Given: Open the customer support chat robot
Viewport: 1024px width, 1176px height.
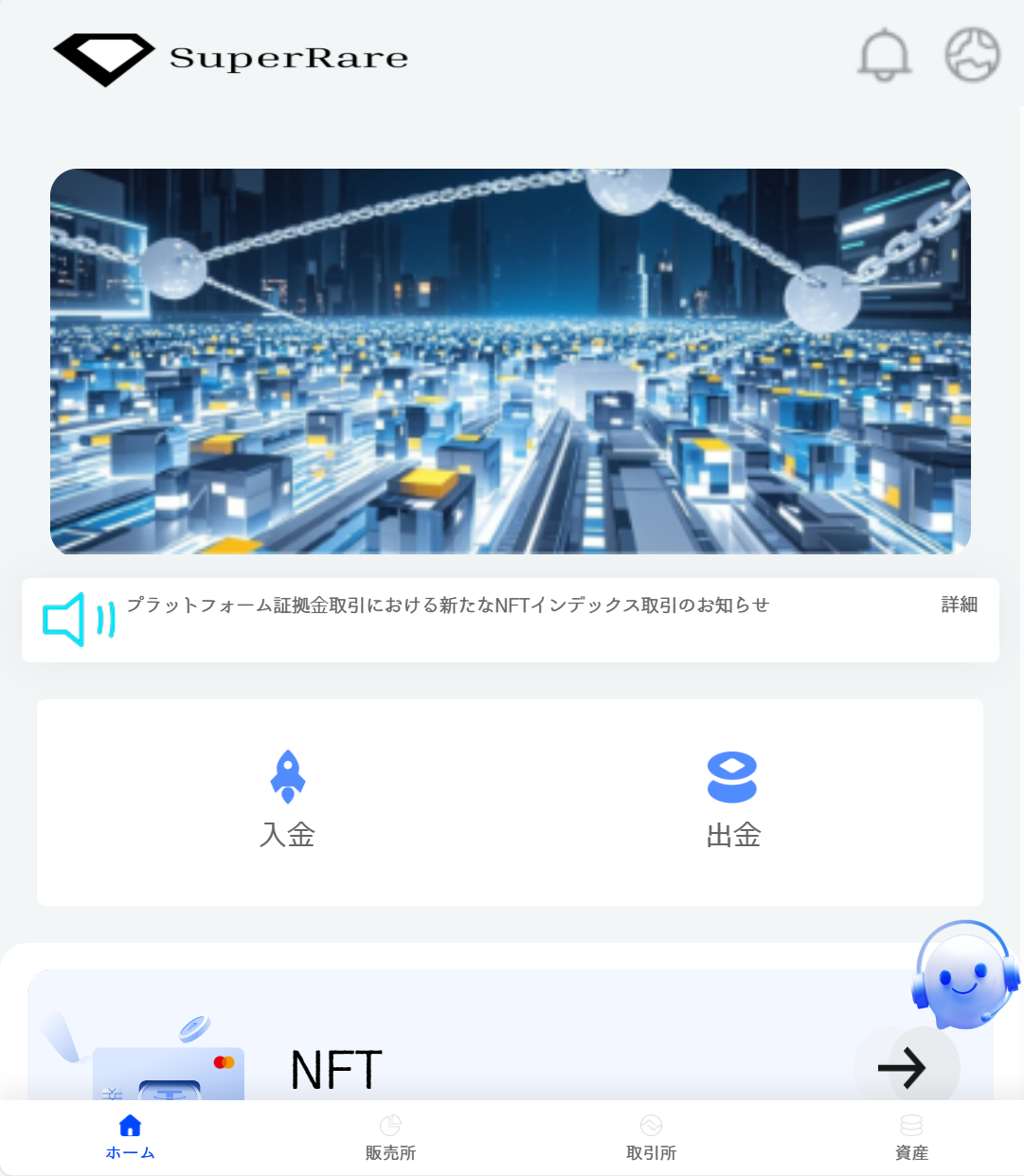Looking at the screenshot, I should tap(964, 976).
